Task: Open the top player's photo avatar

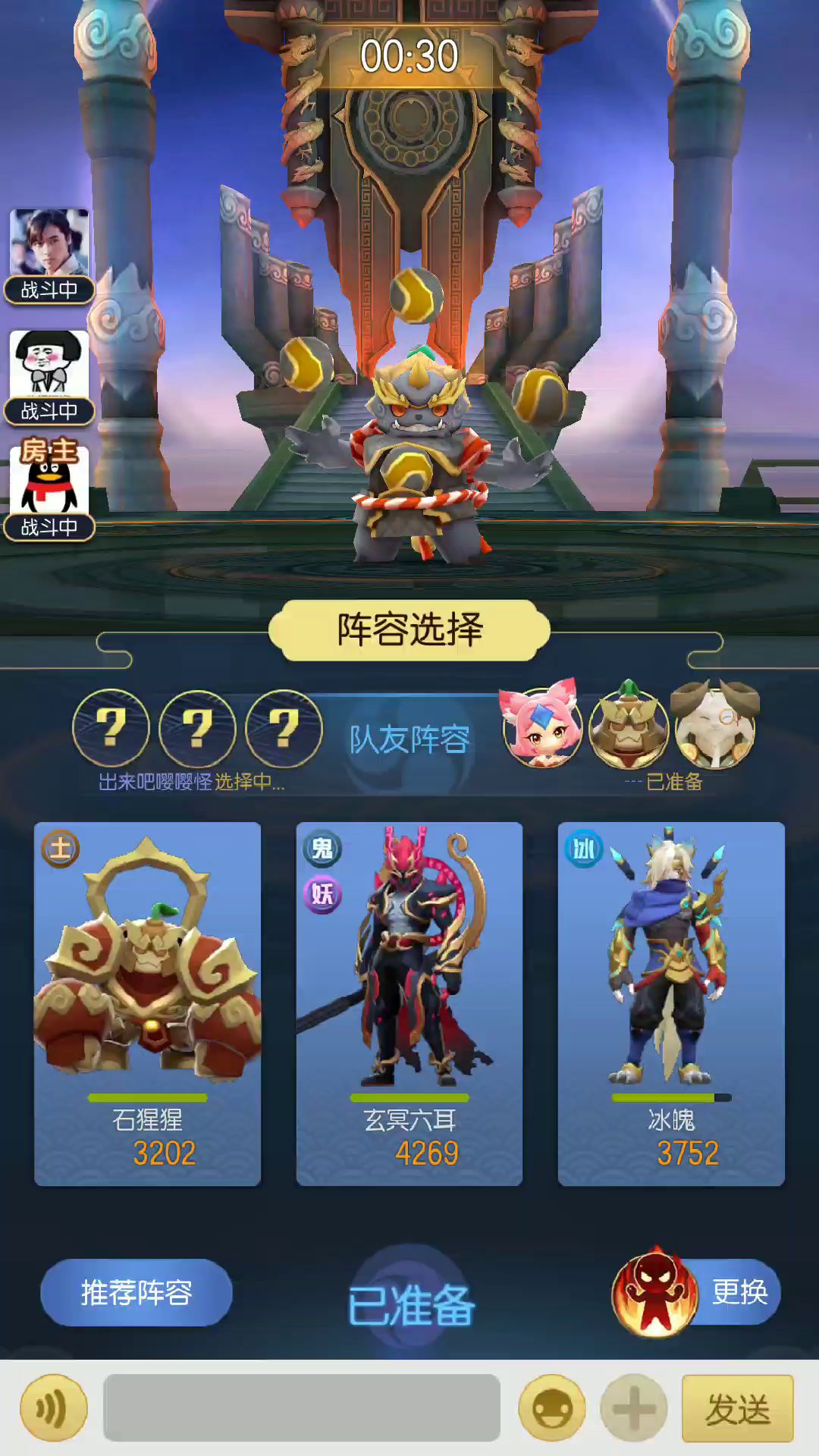Action: pos(49,243)
